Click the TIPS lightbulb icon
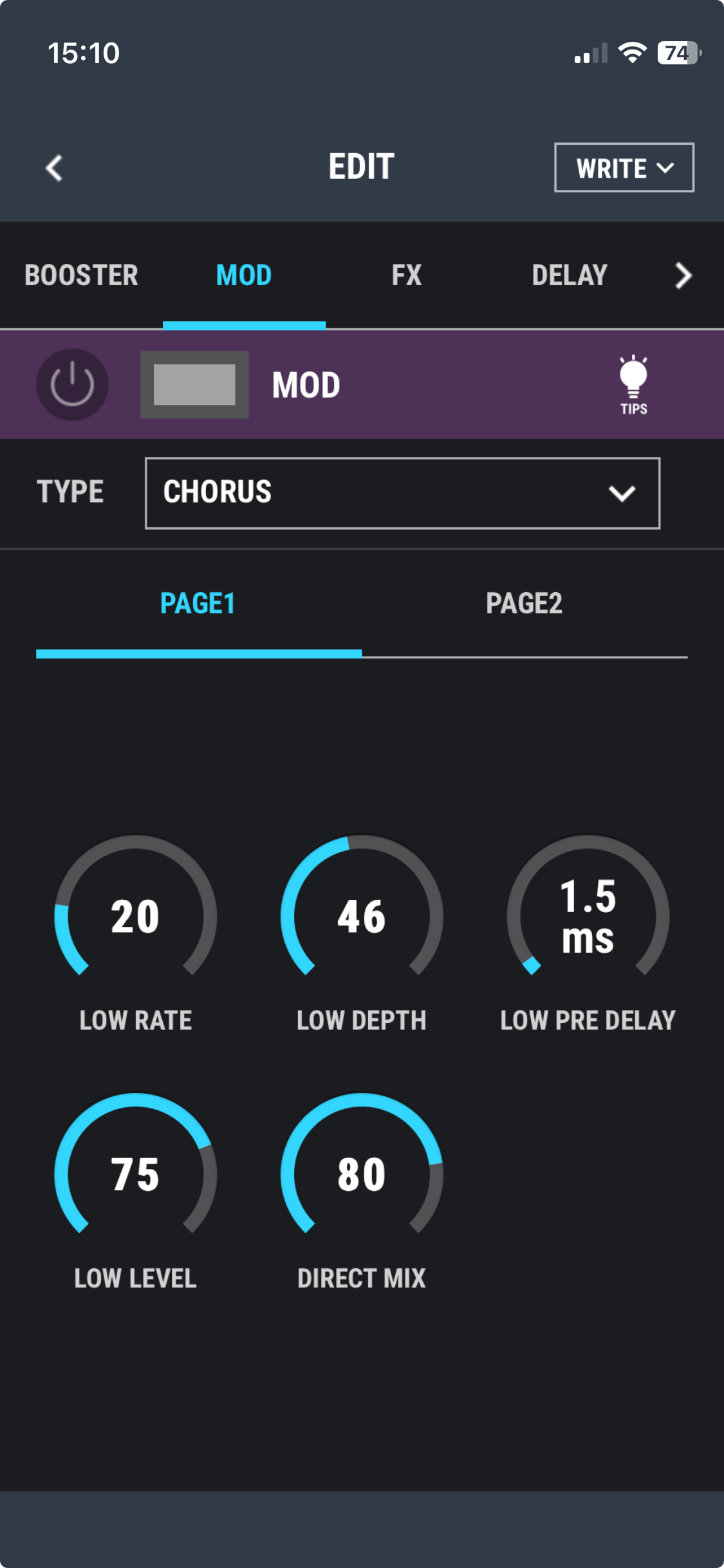 pyautogui.click(x=634, y=384)
